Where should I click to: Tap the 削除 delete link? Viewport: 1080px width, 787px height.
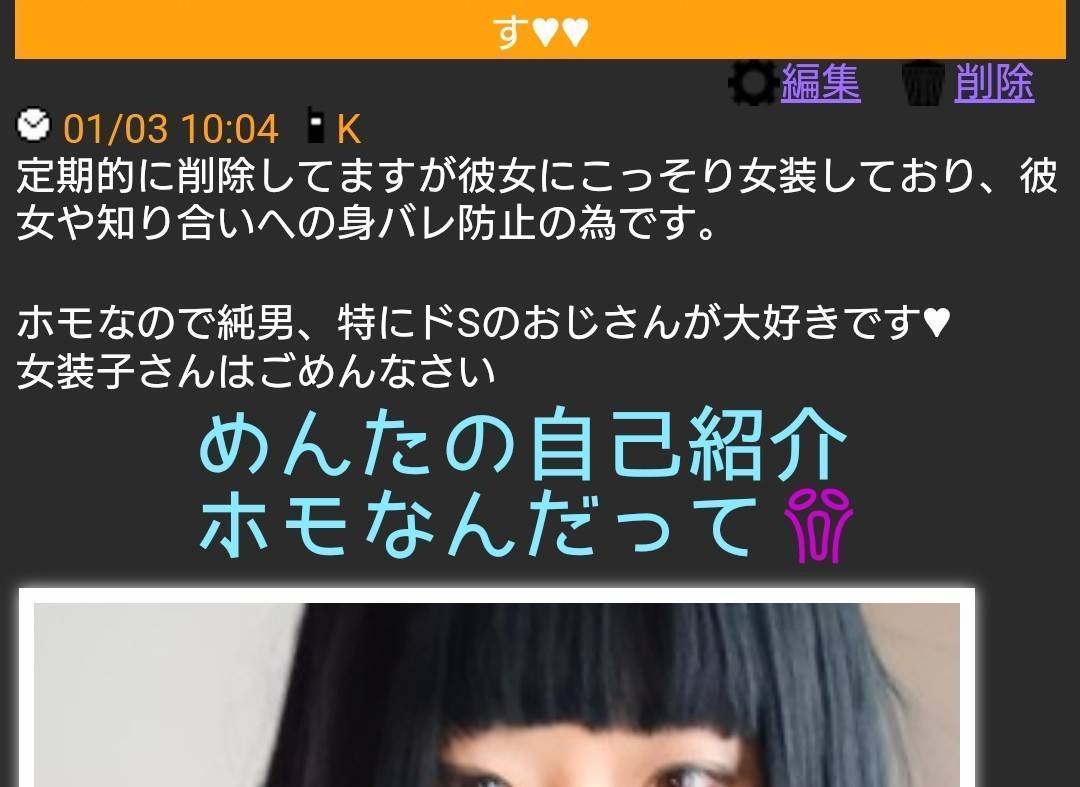click(x=993, y=83)
